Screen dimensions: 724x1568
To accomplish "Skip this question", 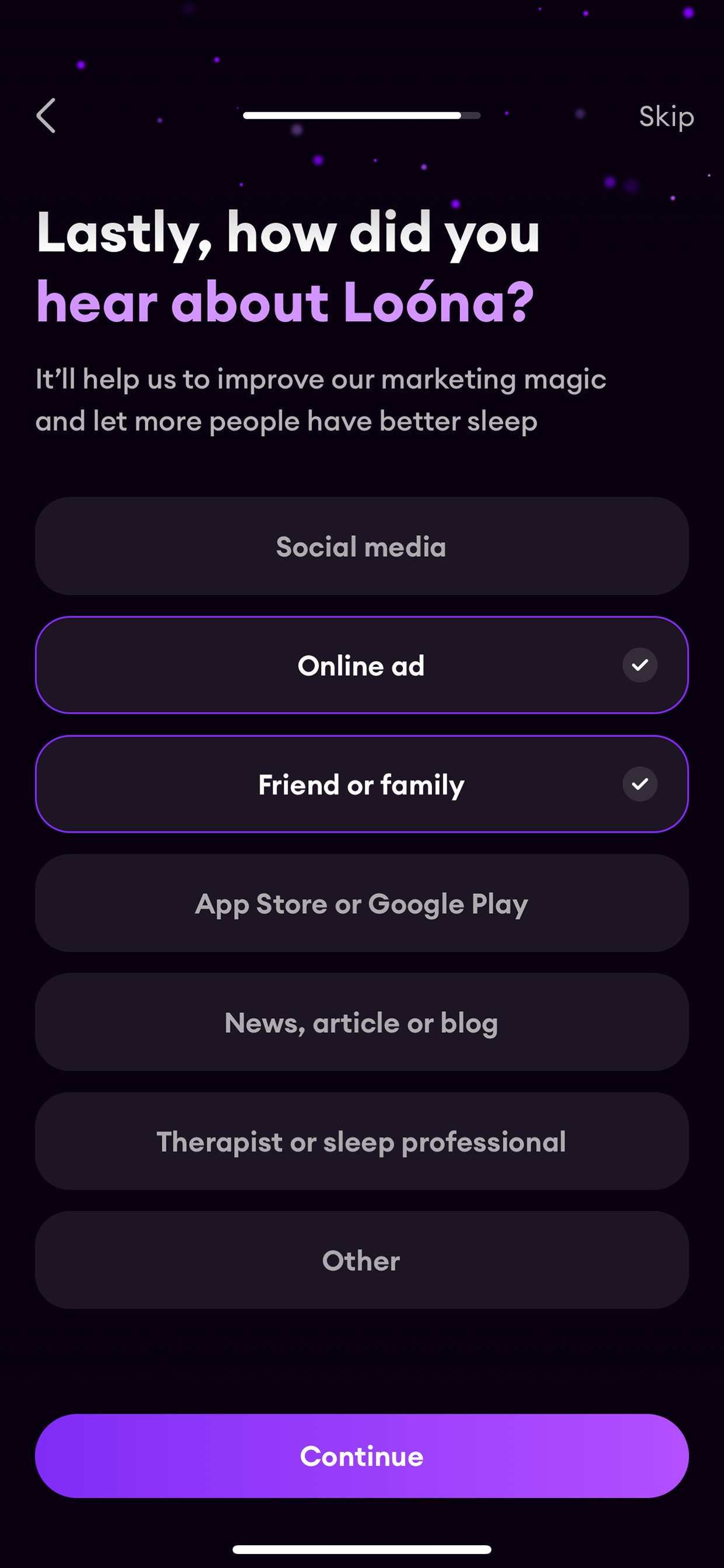I will coord(666,116).
